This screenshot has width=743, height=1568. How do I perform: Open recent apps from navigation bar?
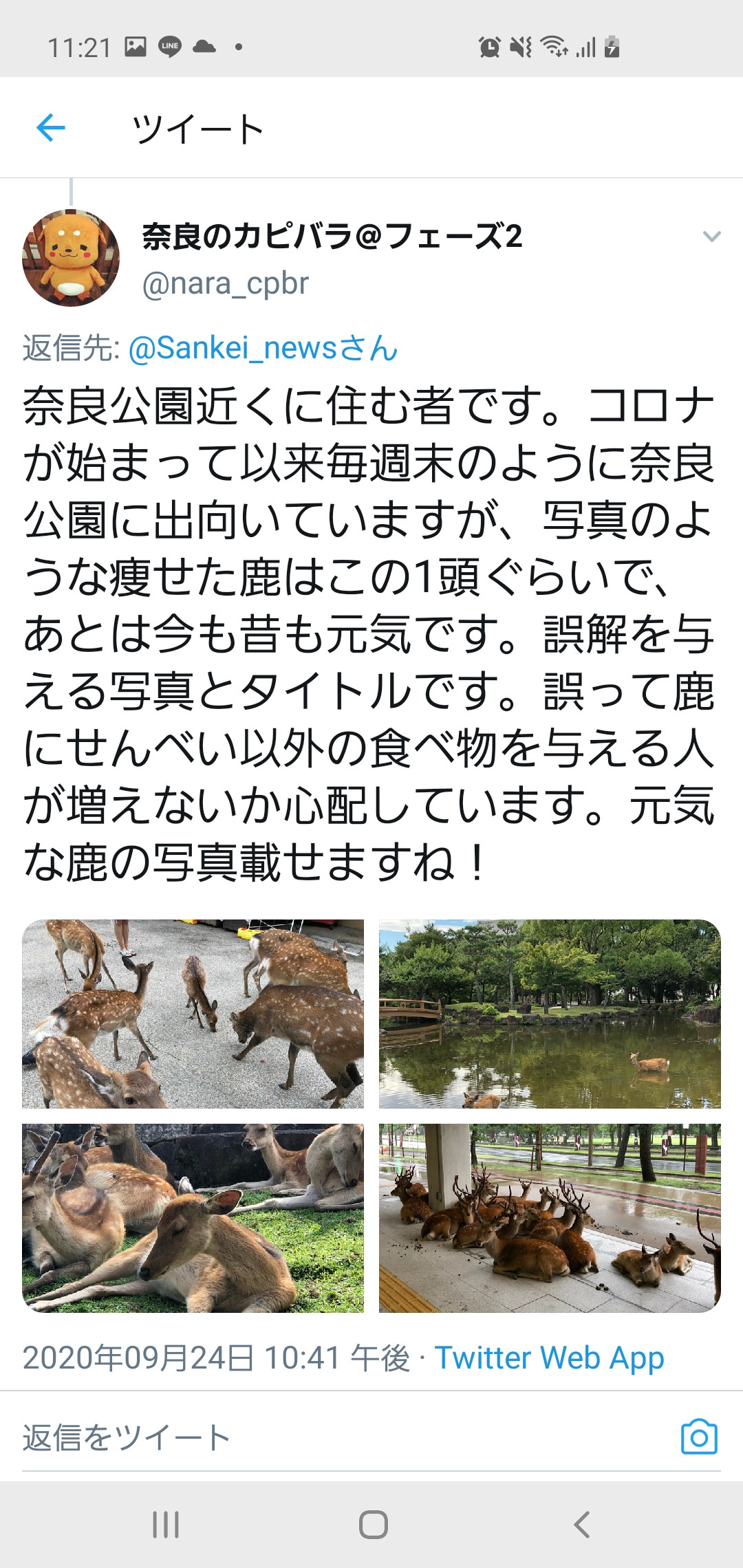click(x=166, y=1525)
